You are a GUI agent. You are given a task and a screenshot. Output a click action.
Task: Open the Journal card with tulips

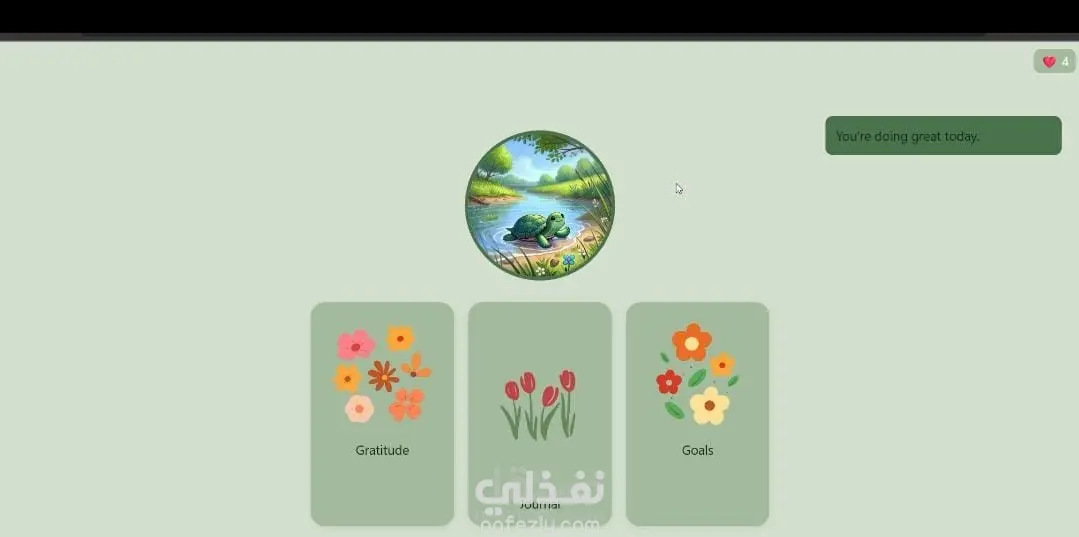tap(540, 414)
